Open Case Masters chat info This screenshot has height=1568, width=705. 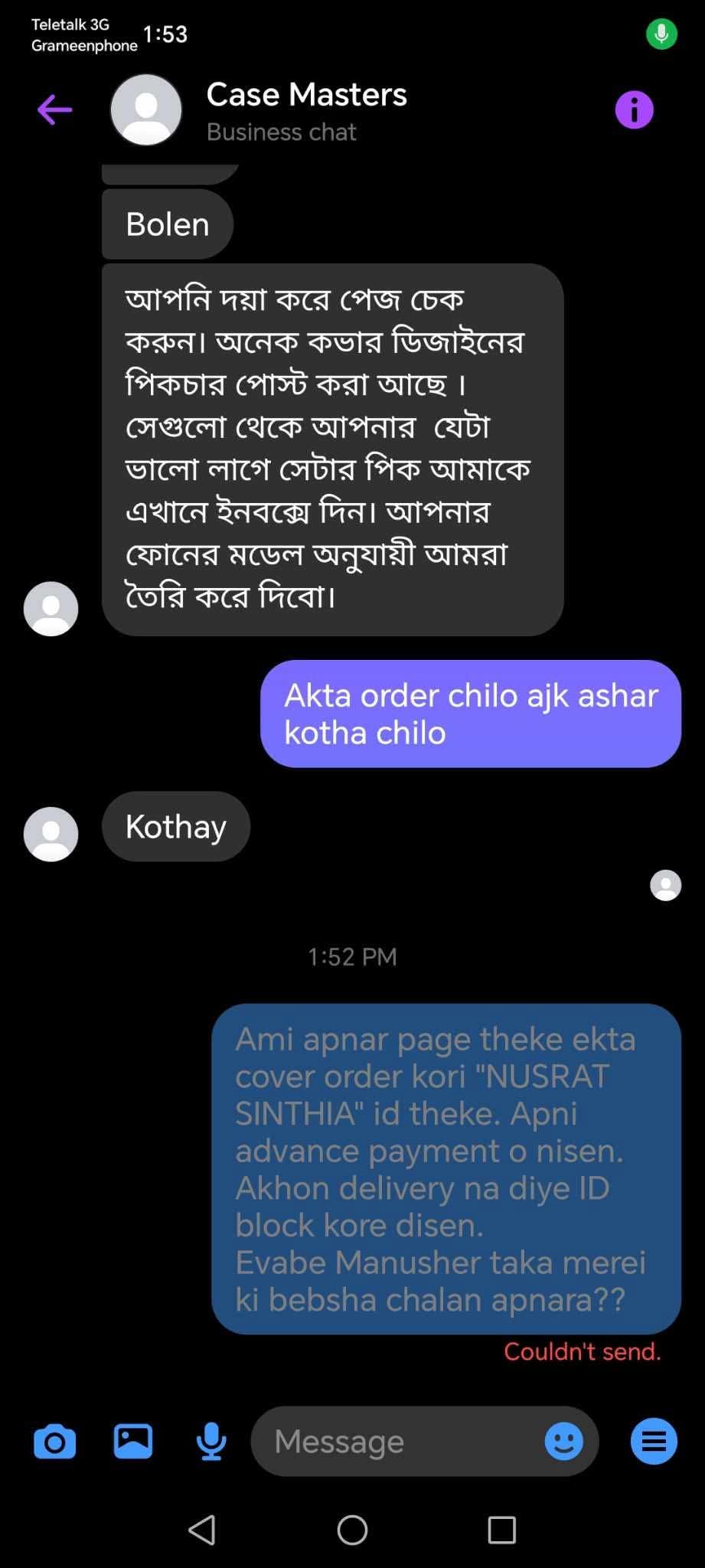pos(634,109)
